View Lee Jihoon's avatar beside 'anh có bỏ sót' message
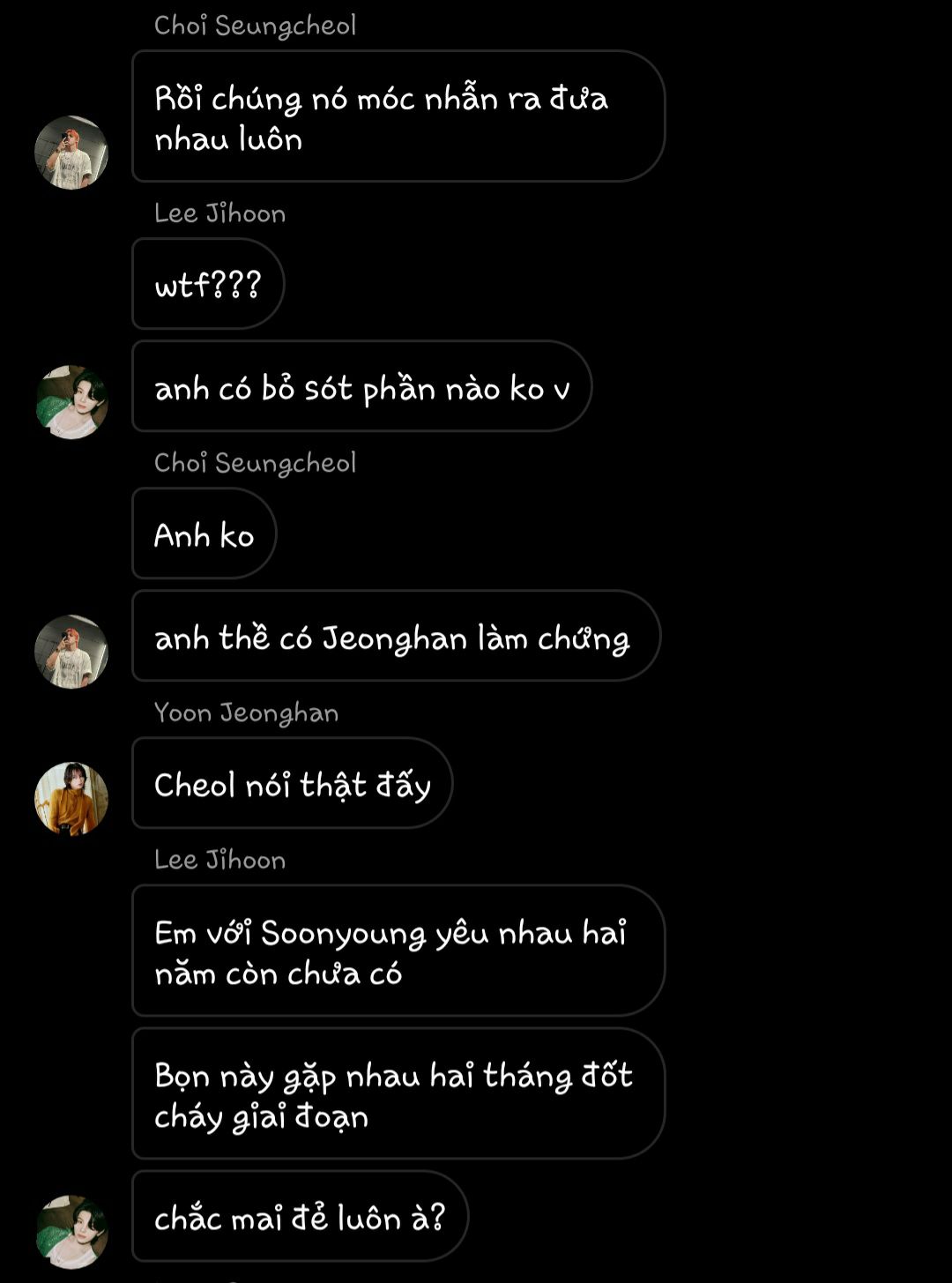Image resolution: width=952 pixels, height=1283 pixels. [x=71, y=402]
